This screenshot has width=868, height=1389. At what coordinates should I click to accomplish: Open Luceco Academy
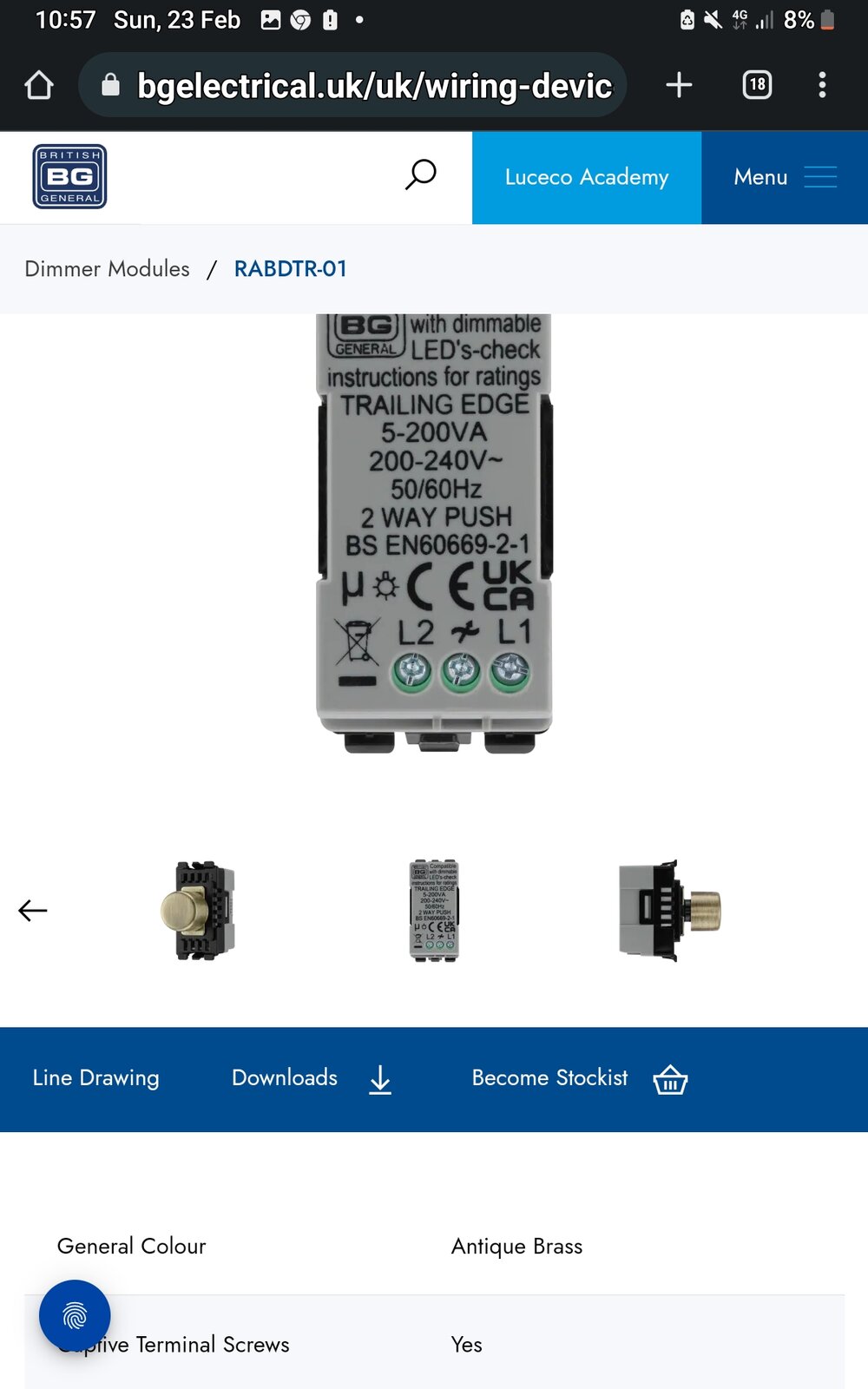[587, 177]
